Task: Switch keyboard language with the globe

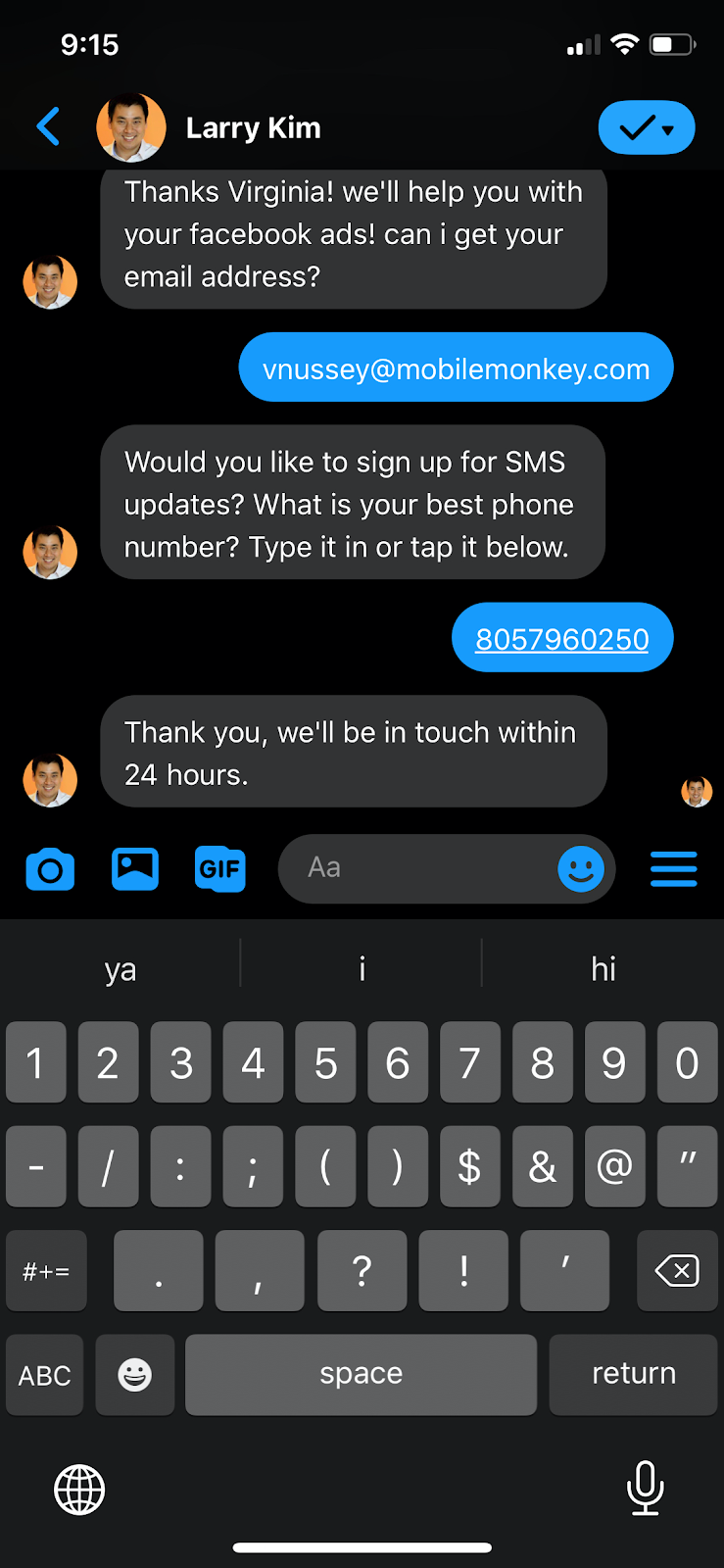Action: (79, 1490)
